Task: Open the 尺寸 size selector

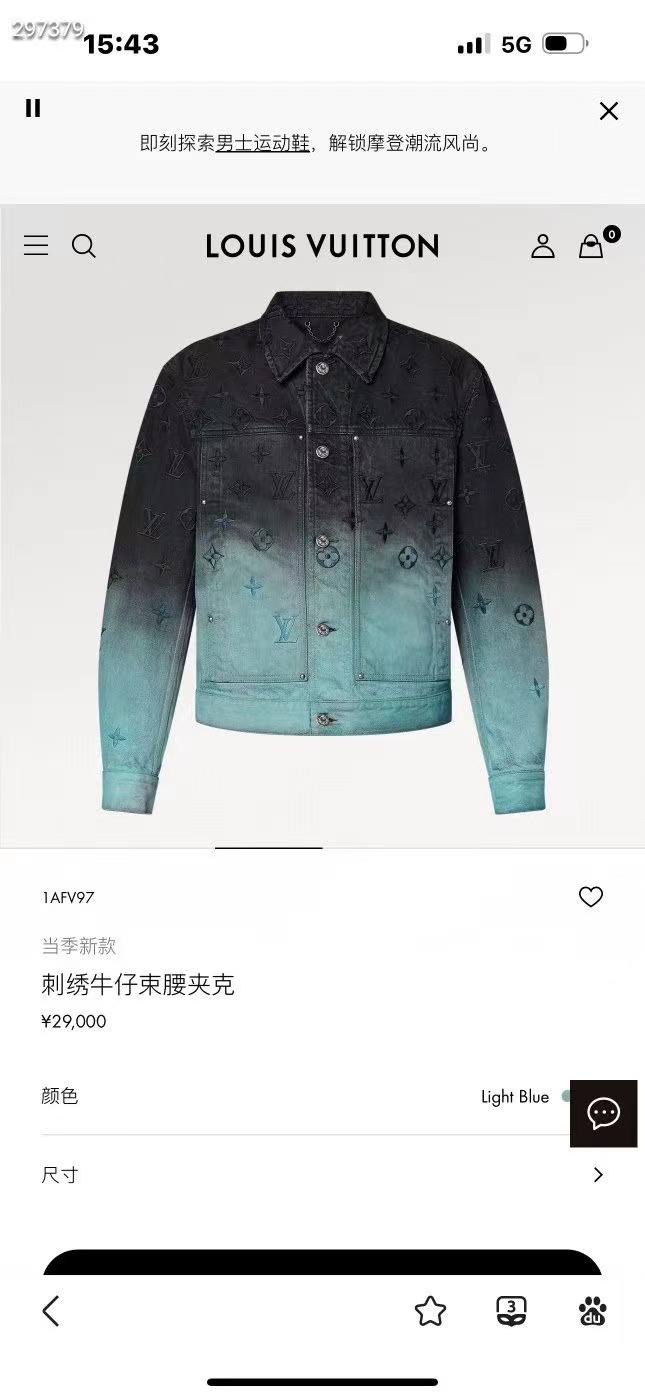Action: [x=322, y=1175]
